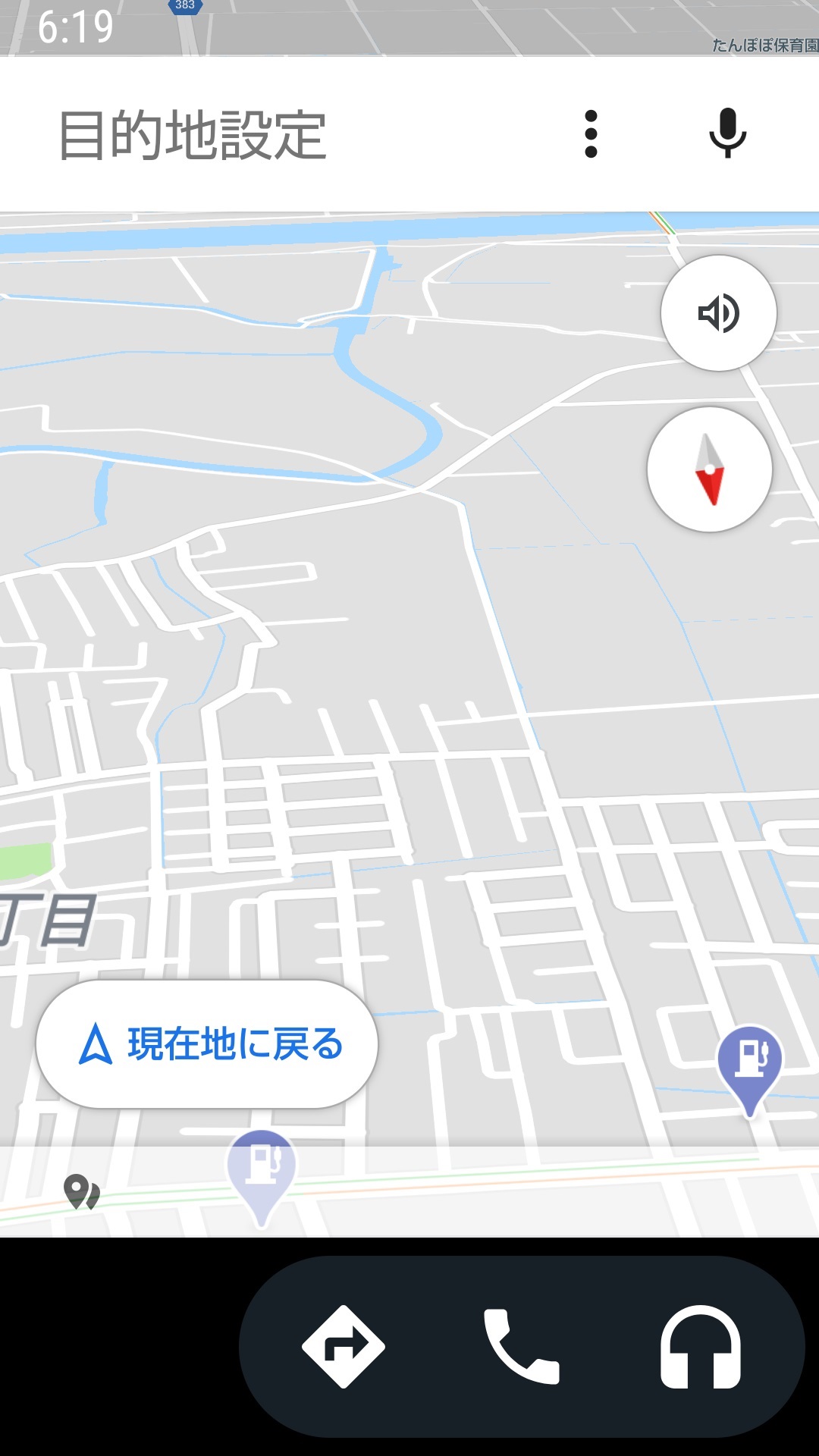Tap the speaker sound button on the map

[x=718, y=313]
